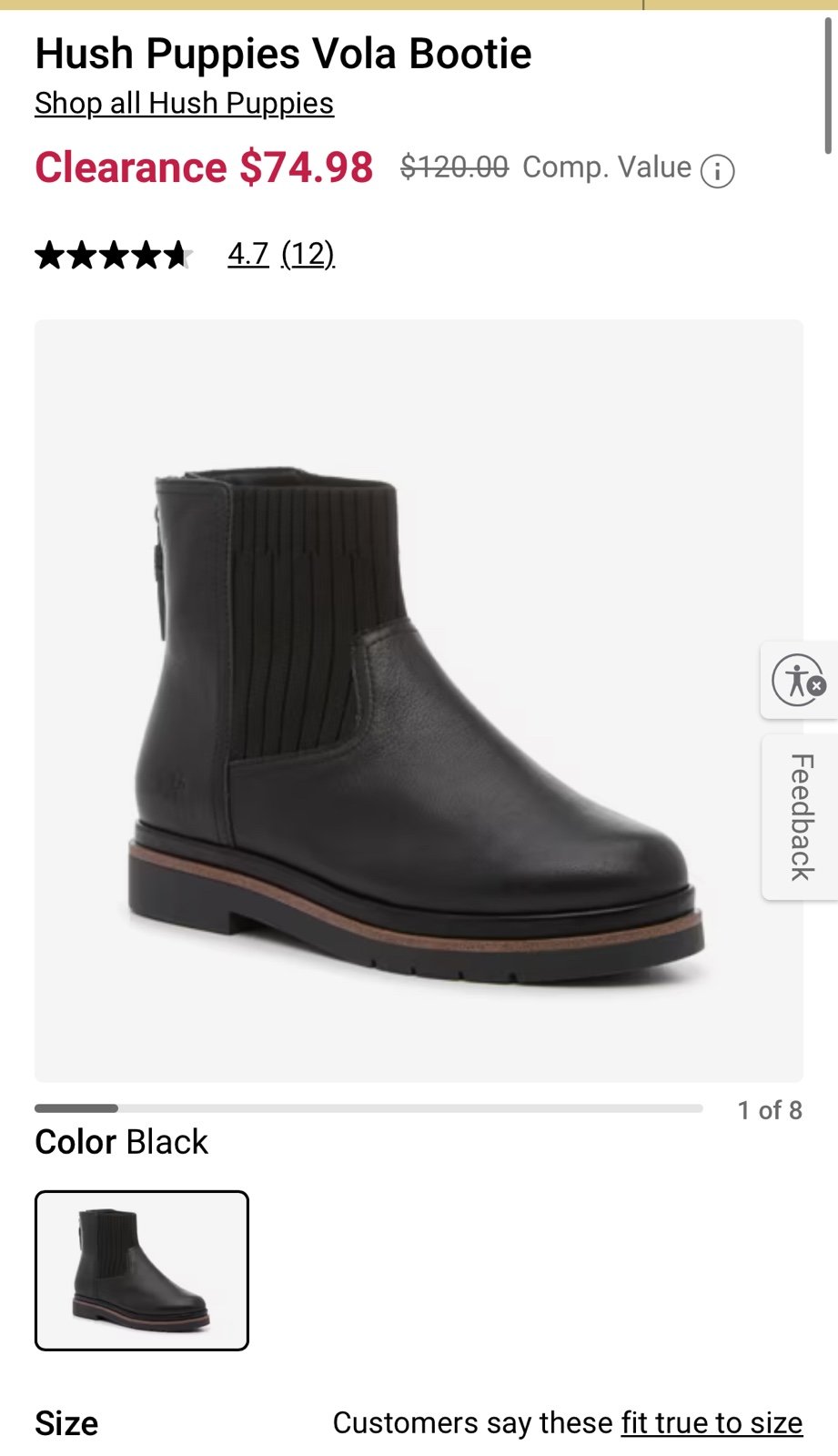
Task: Open Shop all Hush Puppies link
Action: (x=184, y=104)
